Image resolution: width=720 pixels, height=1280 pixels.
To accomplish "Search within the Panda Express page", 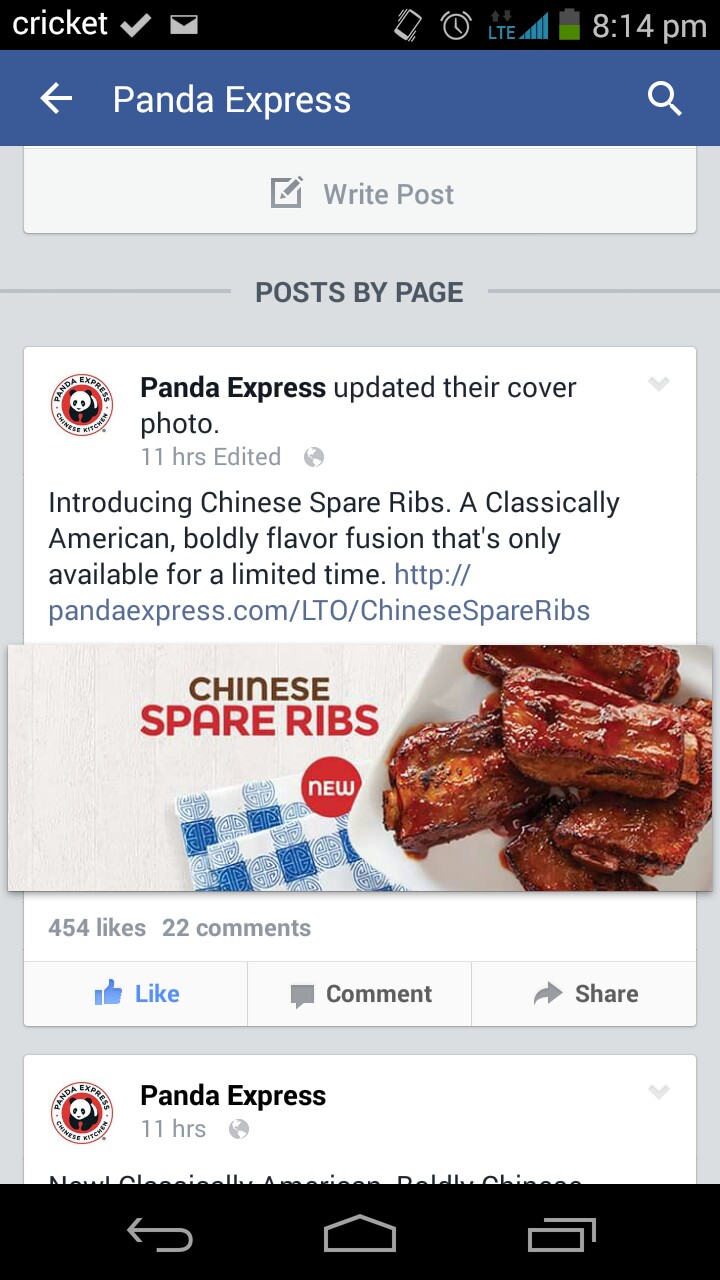I will pyautogui.click(x=664, y=99).
